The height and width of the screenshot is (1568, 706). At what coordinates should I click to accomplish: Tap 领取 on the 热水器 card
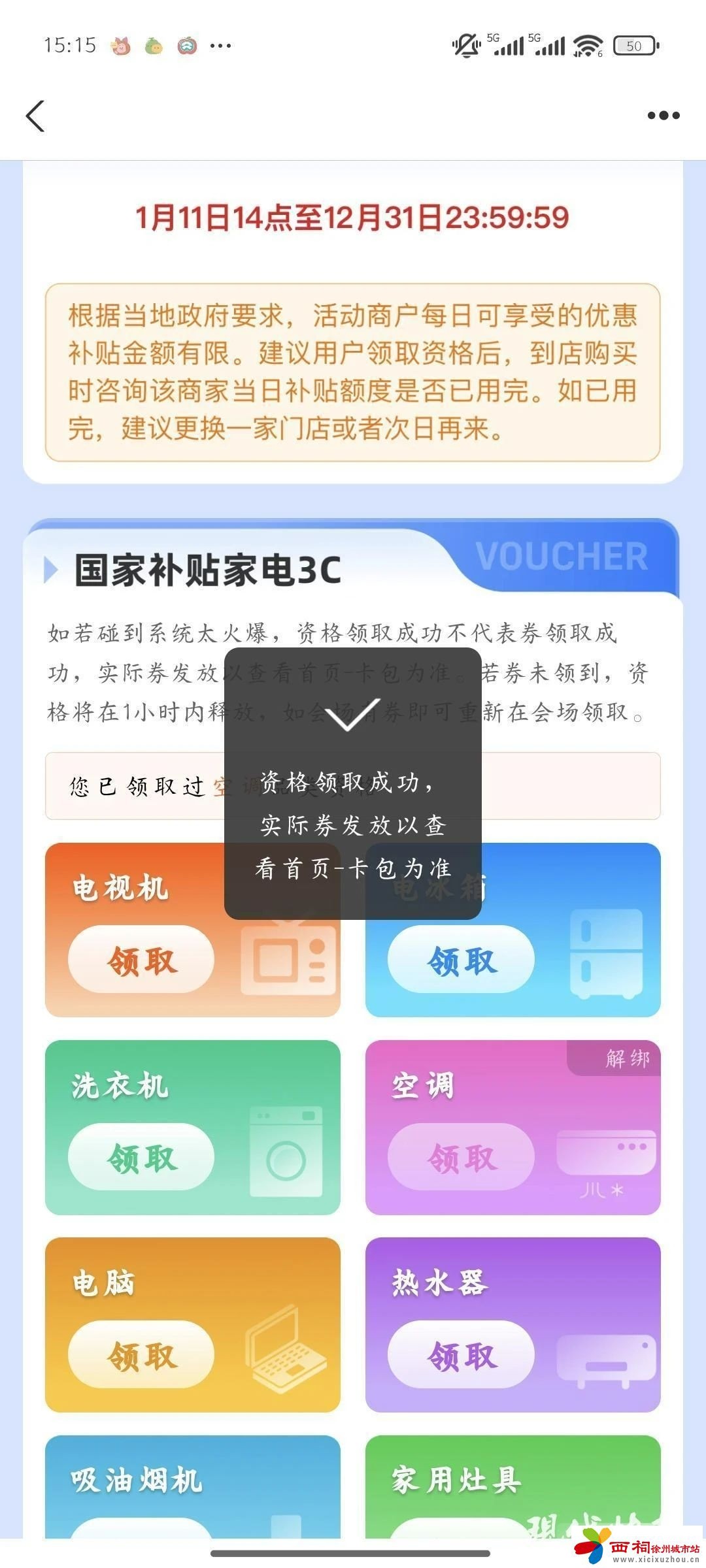462,1354
